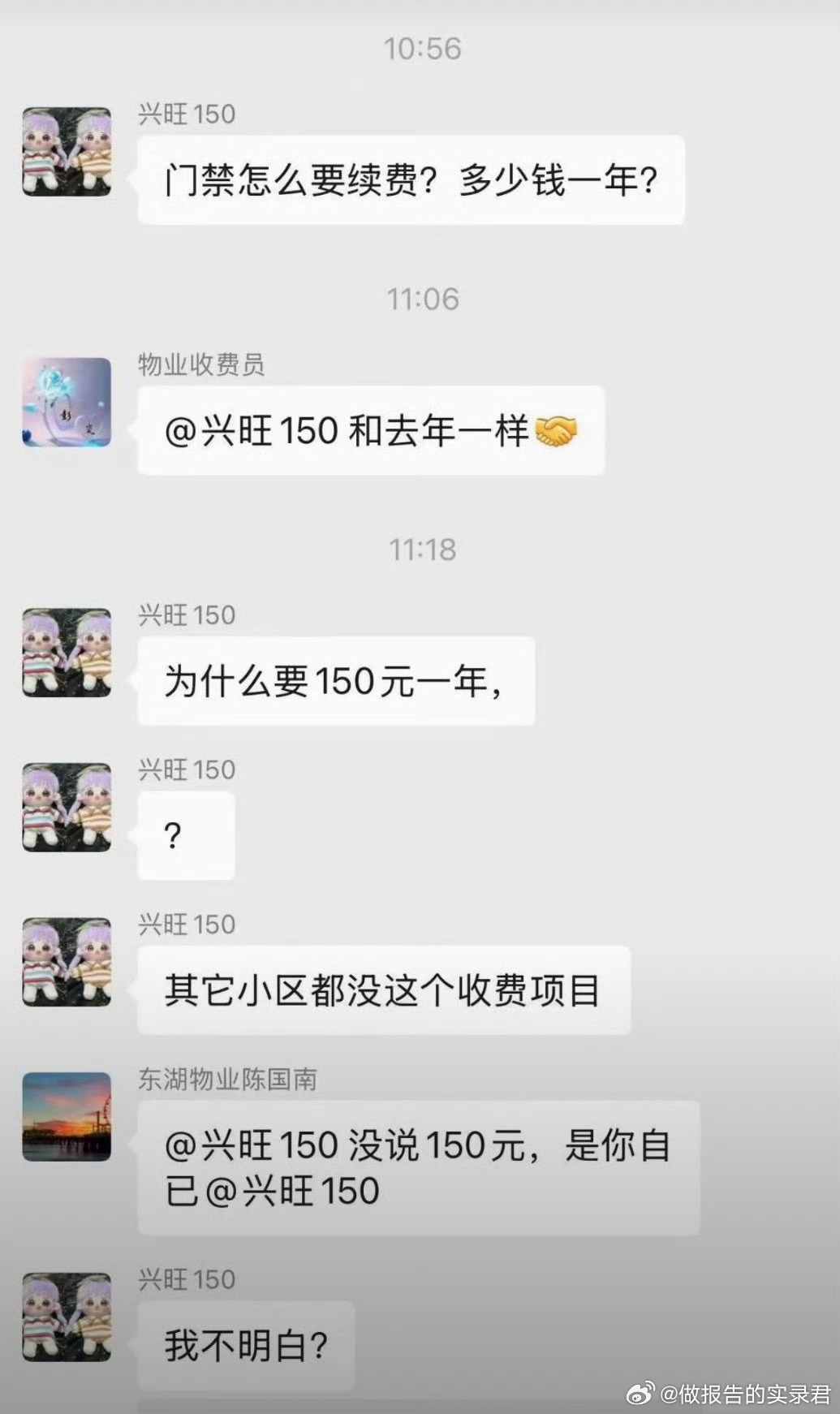Click the 10:56 timestamp at top
Image resolution: width=840 pixels, height=1414 pixels.
(x=420, y=49)
